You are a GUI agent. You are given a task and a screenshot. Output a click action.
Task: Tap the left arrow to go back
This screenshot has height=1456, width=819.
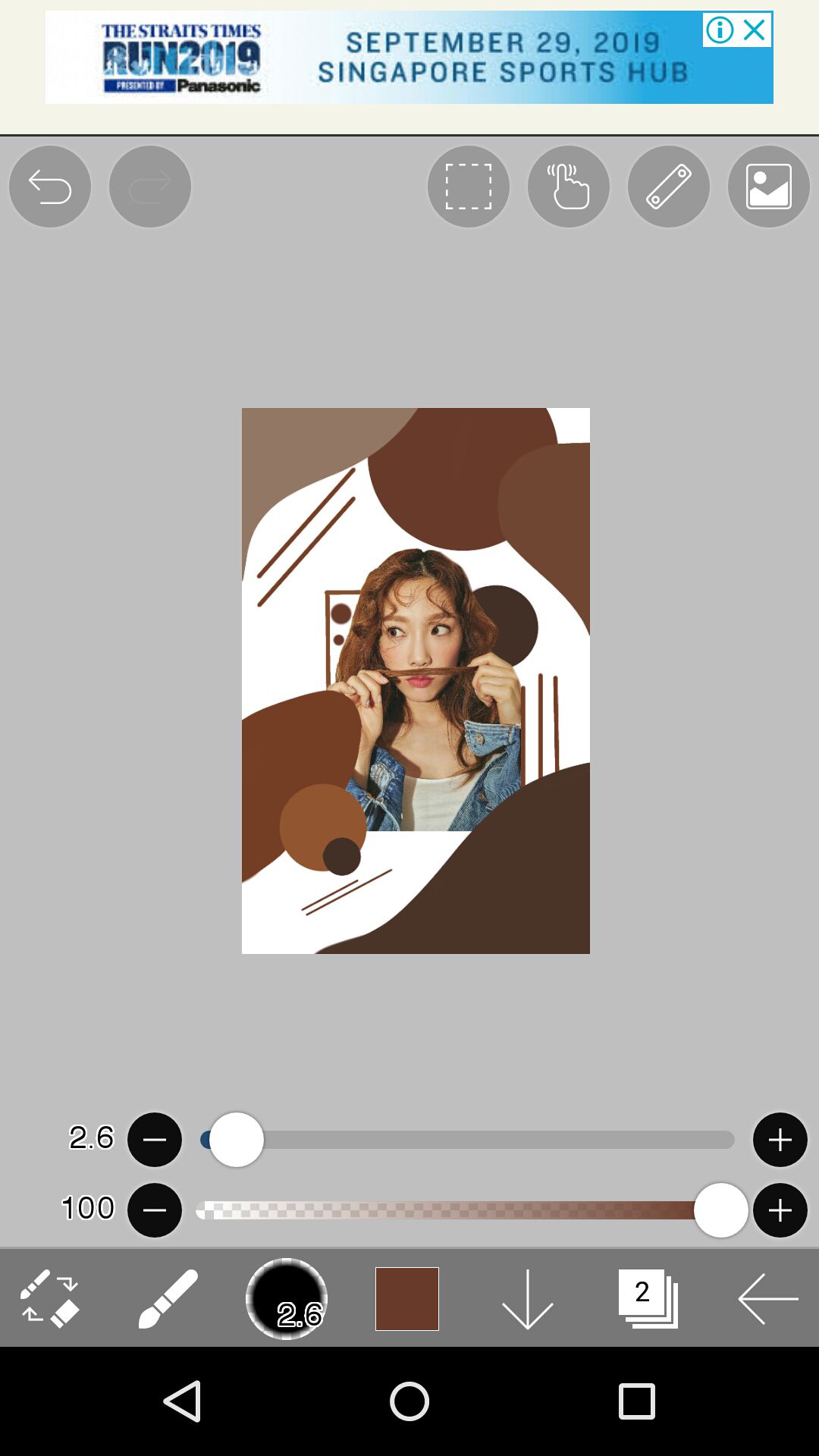click(x=767, y=1298)
